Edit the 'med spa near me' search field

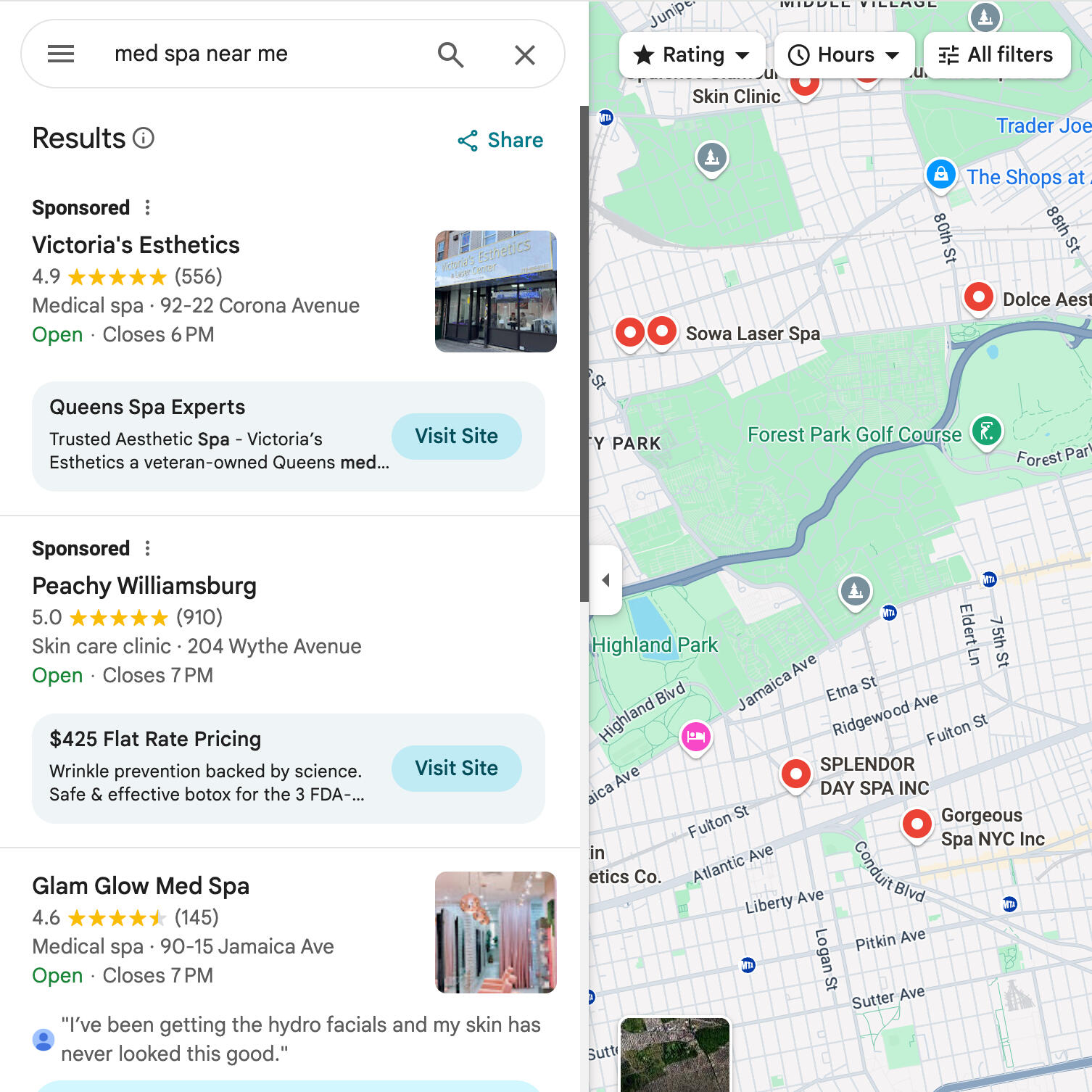[x=261, y=54]
